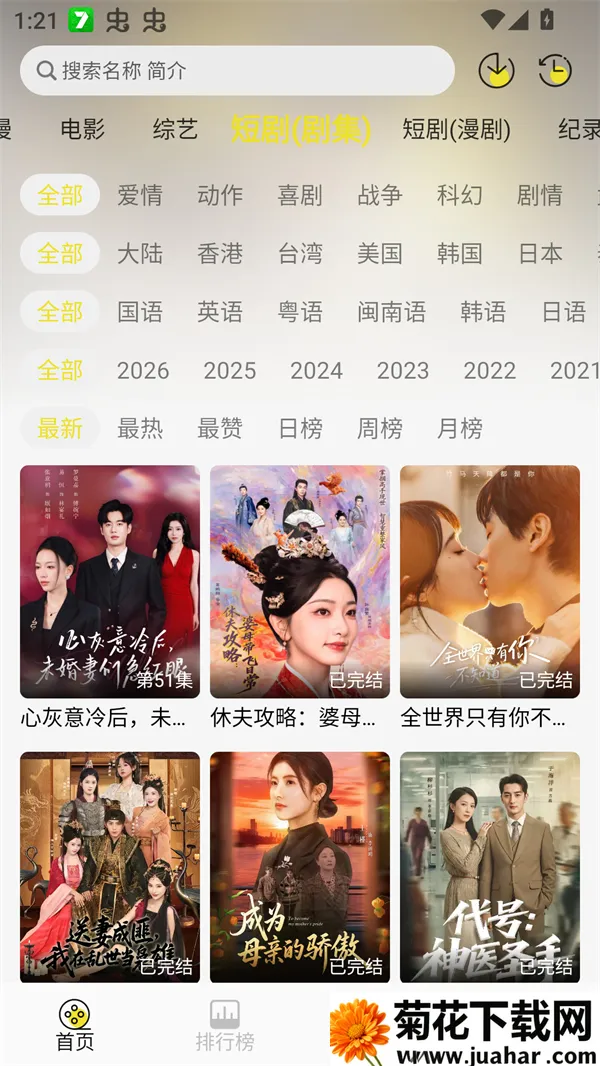The image size is (600, 1066).
Task: Filter by the 爱情 genre
Action: 140,195
